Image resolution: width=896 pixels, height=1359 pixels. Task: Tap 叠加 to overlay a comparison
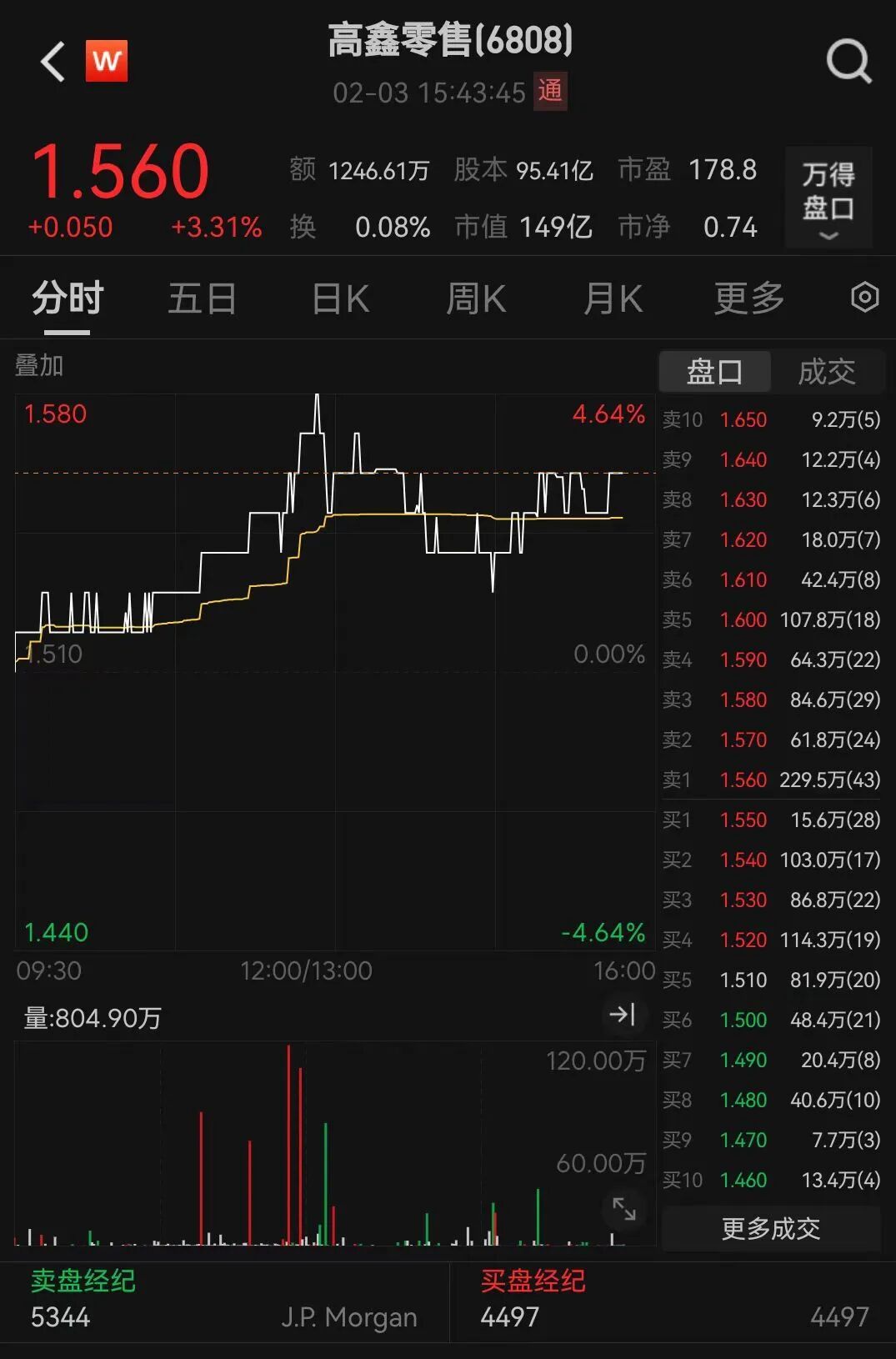pyautogui.click(x=39, y=365)
